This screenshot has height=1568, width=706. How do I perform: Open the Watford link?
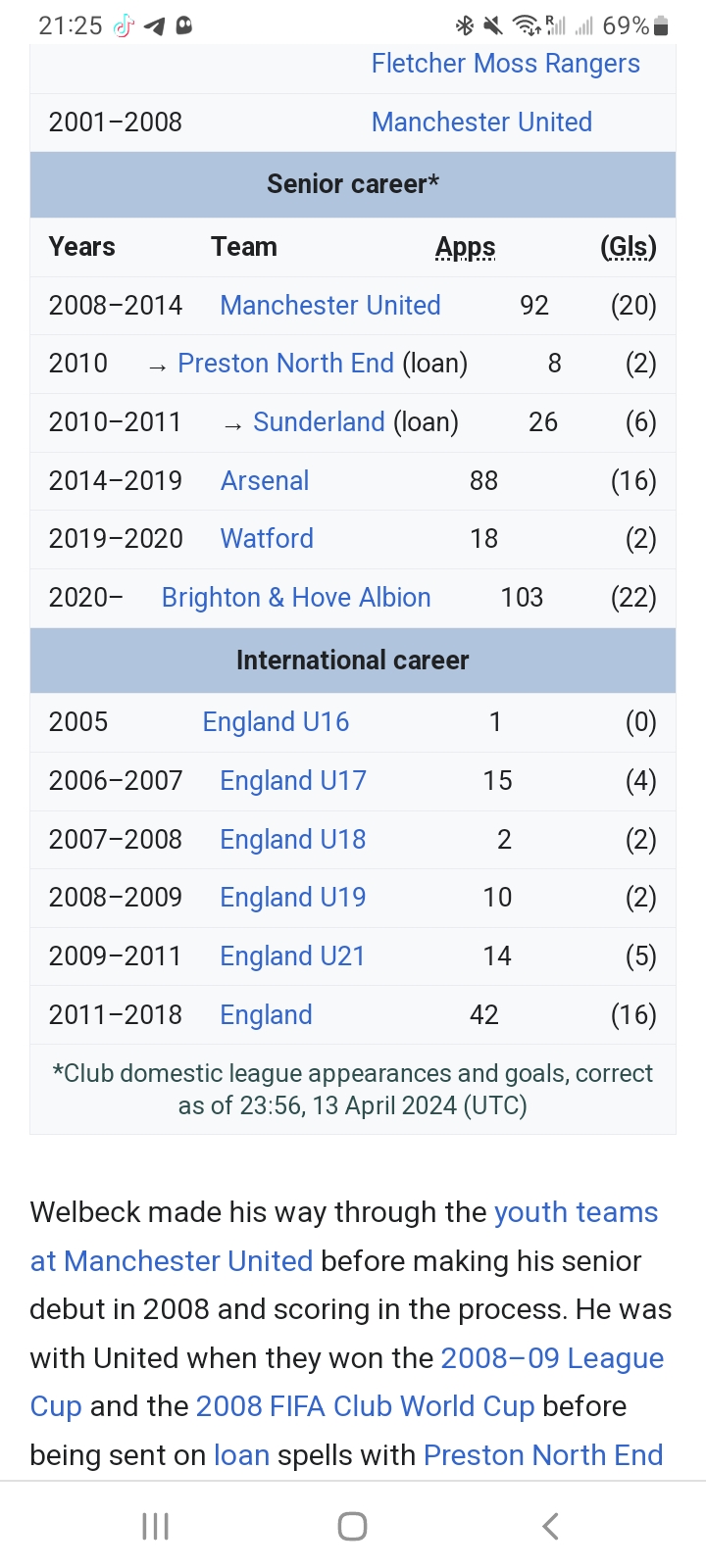point(267,539)
